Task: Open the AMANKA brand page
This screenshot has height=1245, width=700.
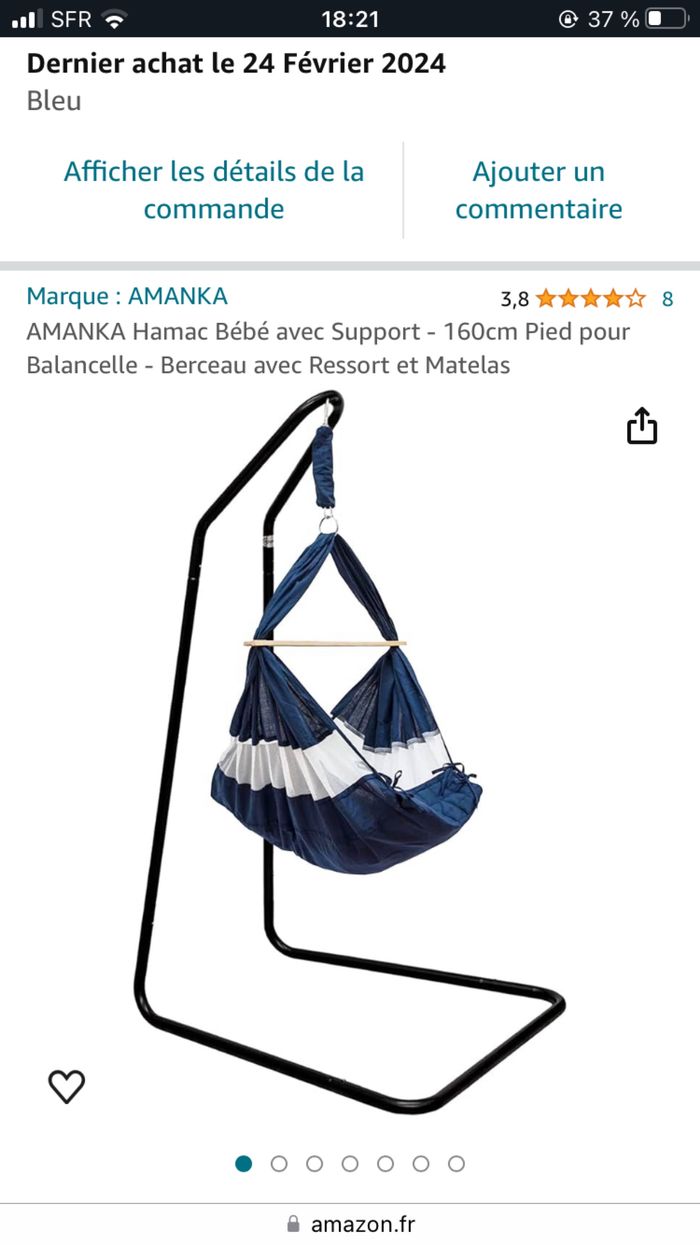Action: coord(127,296)
